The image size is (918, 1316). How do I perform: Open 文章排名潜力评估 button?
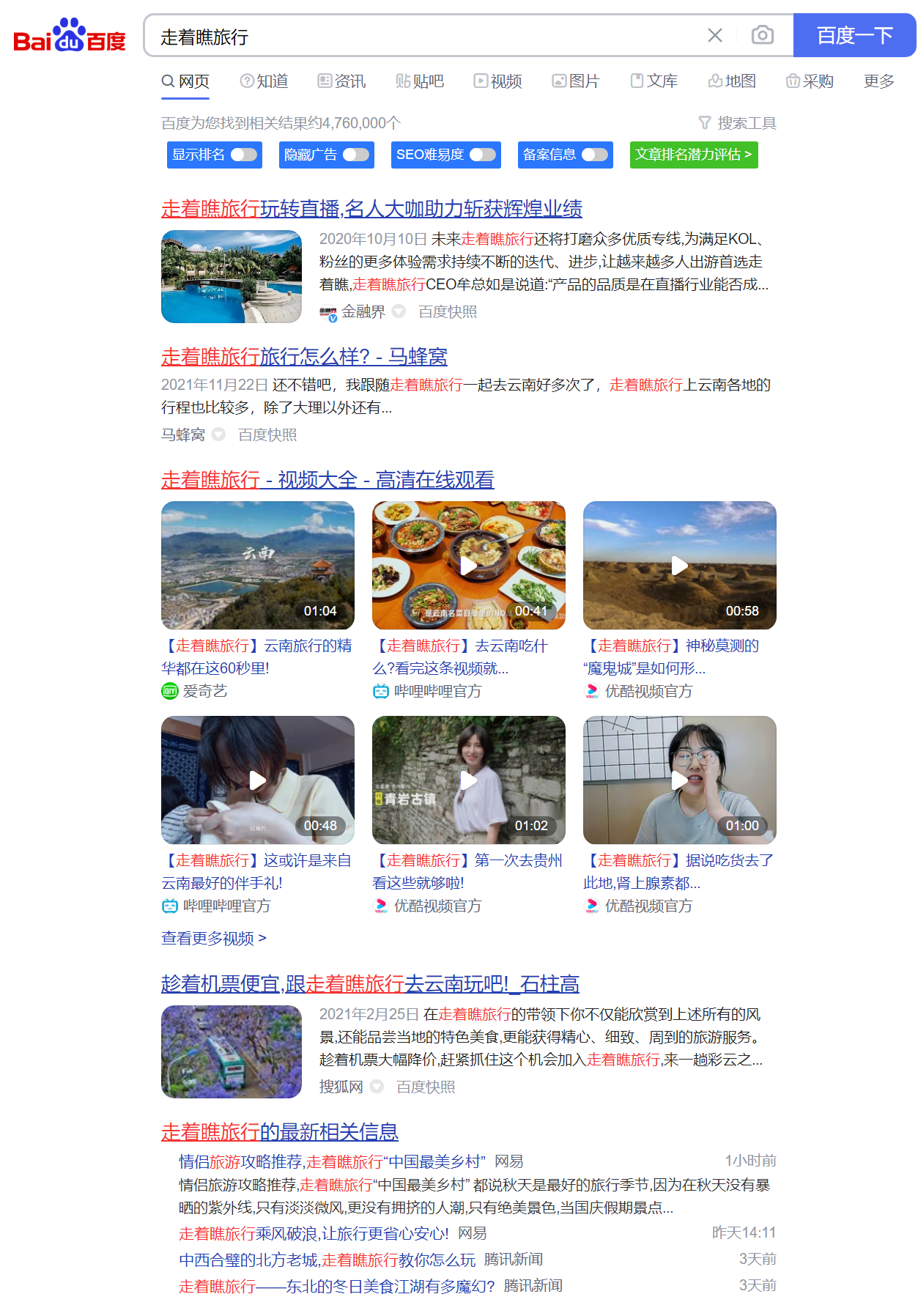coord(693,155)
